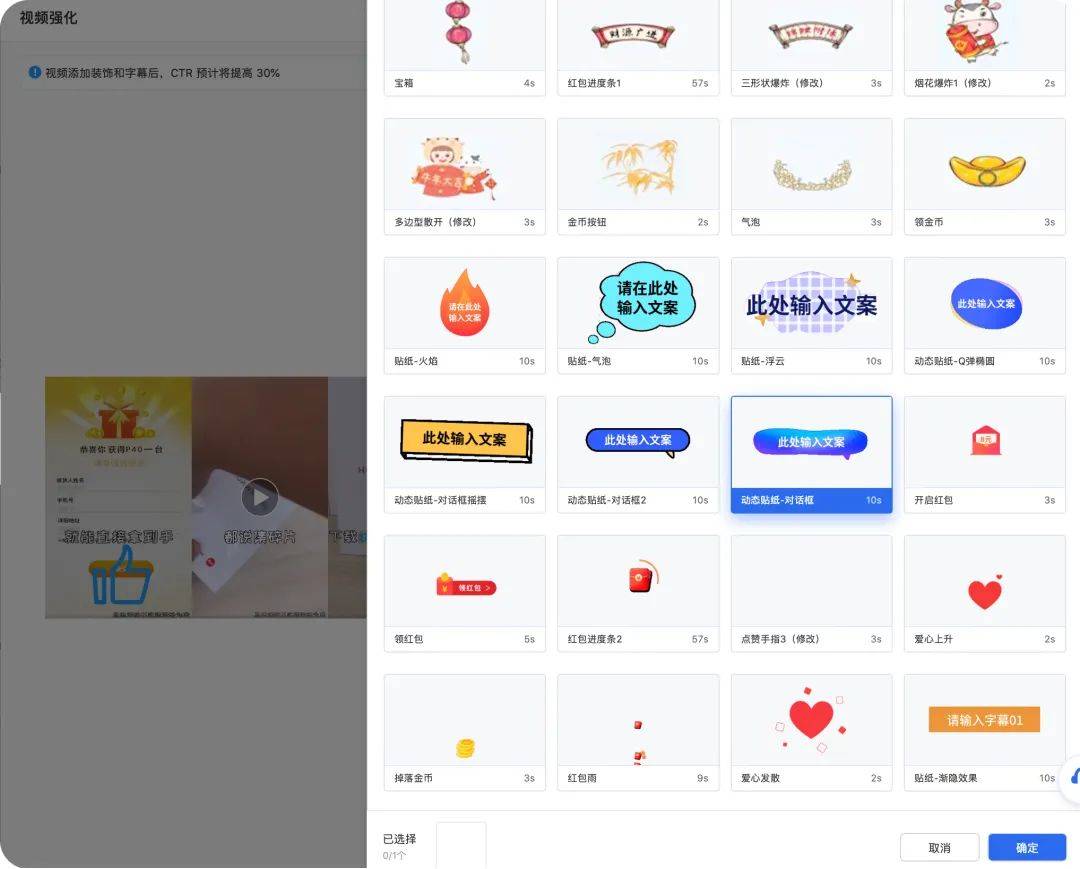
Task: Confirm selection with 确定 button
Action: click(x=1027, y=847)
